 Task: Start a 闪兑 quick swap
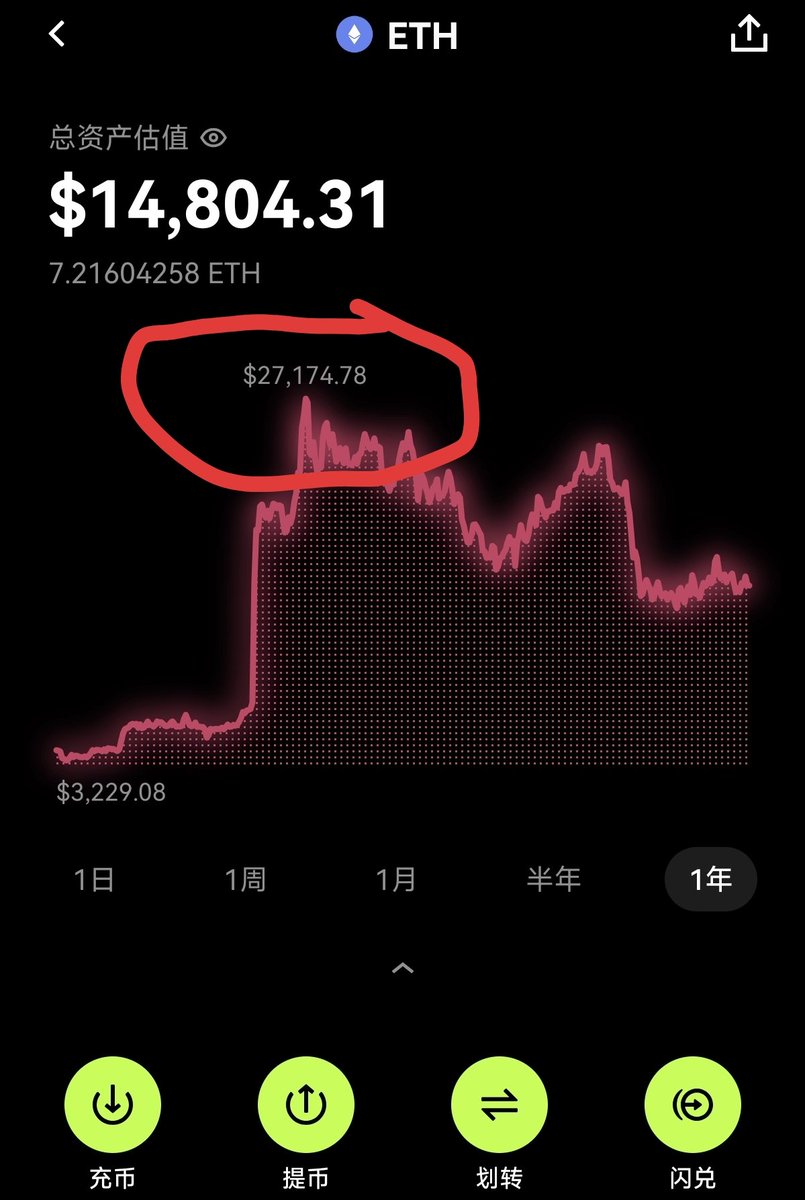click(x=693, y=1104)
